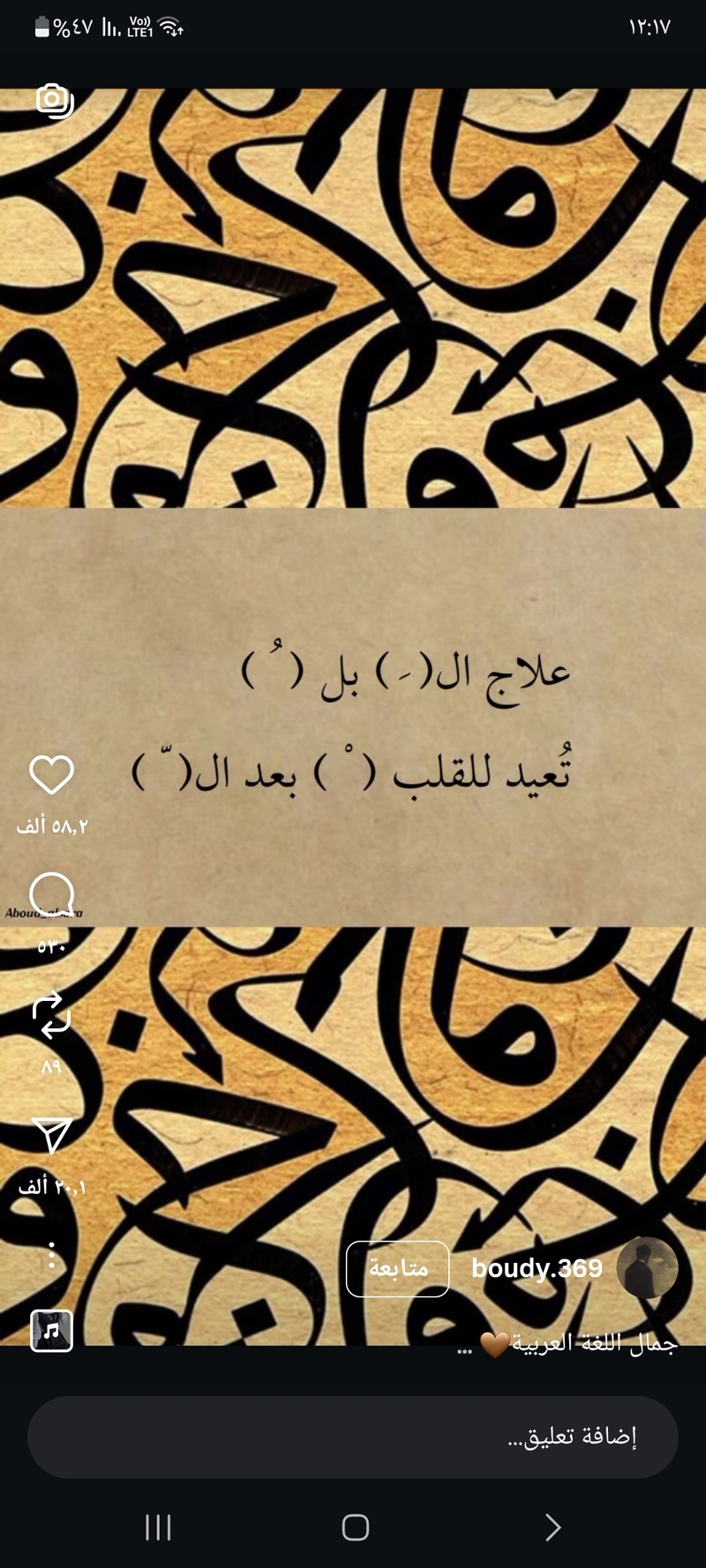Tap the إضافة تعليق comment field

coord(353,1437)
